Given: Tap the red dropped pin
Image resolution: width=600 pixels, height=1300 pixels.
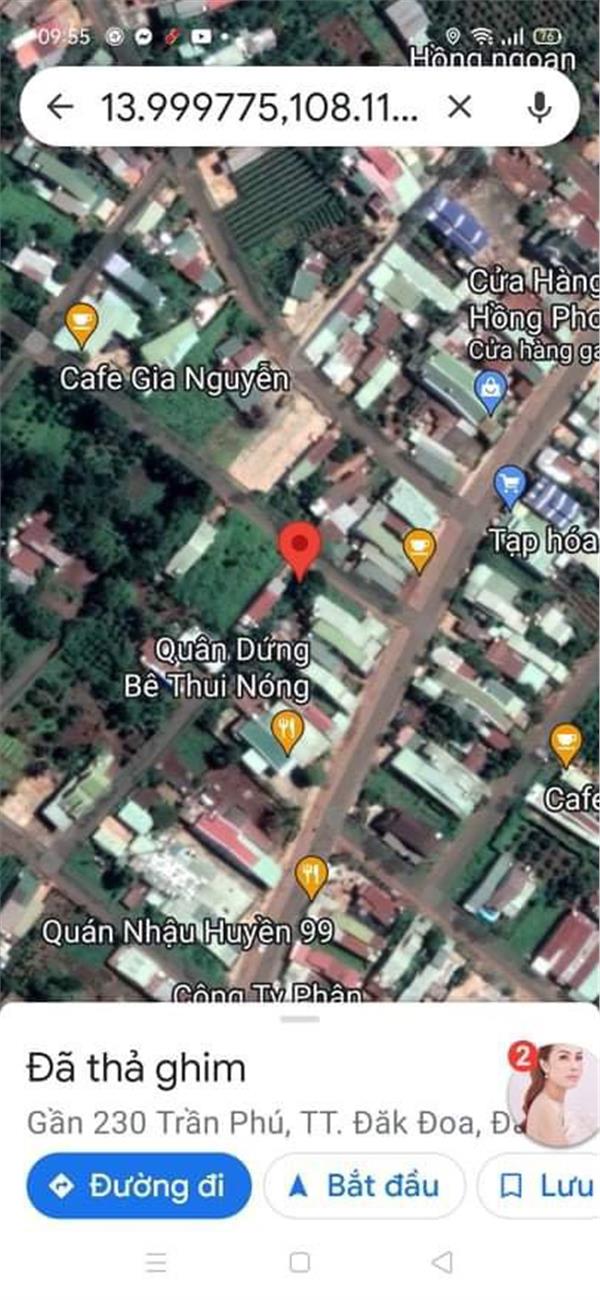Looking at the screenshot, I should 300,550.
